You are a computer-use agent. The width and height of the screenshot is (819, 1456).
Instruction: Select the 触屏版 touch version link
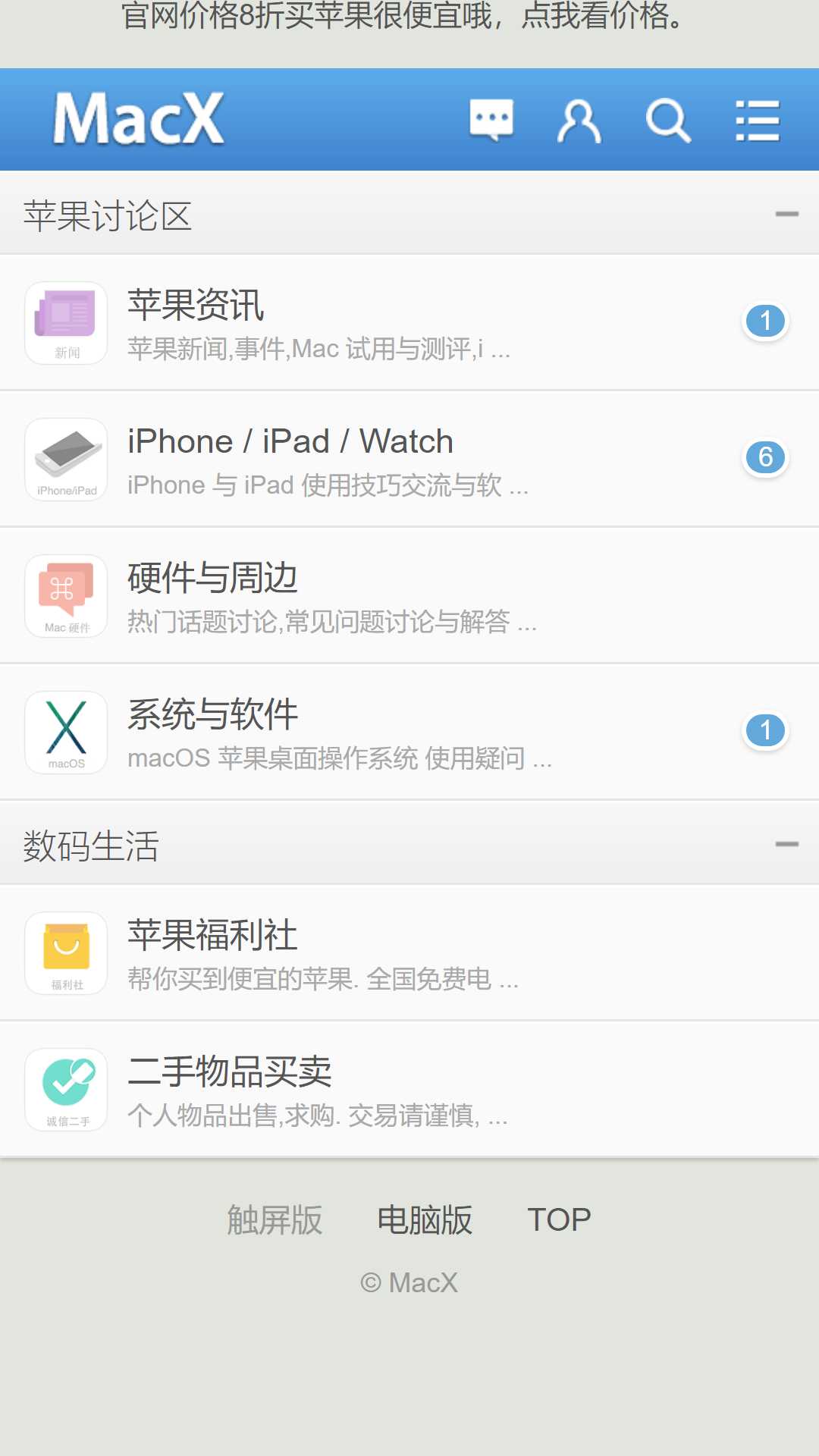275,1219
